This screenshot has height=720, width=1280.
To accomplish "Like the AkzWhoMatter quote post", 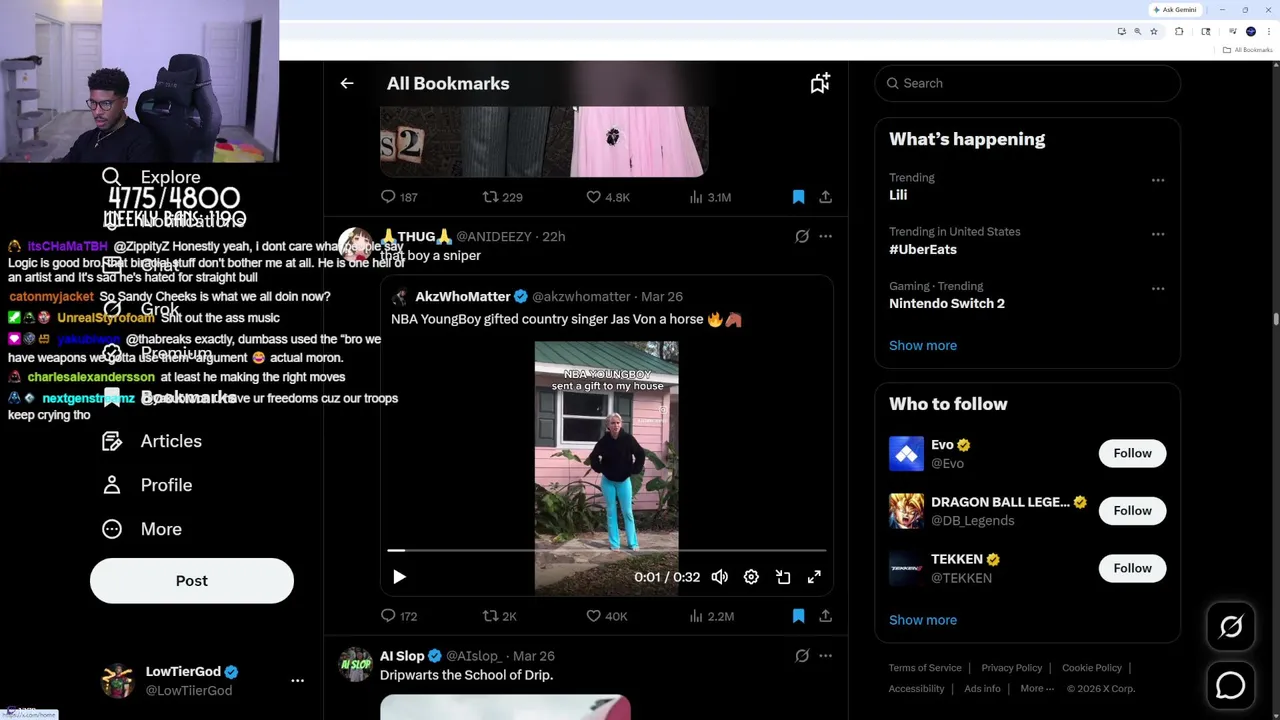I will click(594, 616).
